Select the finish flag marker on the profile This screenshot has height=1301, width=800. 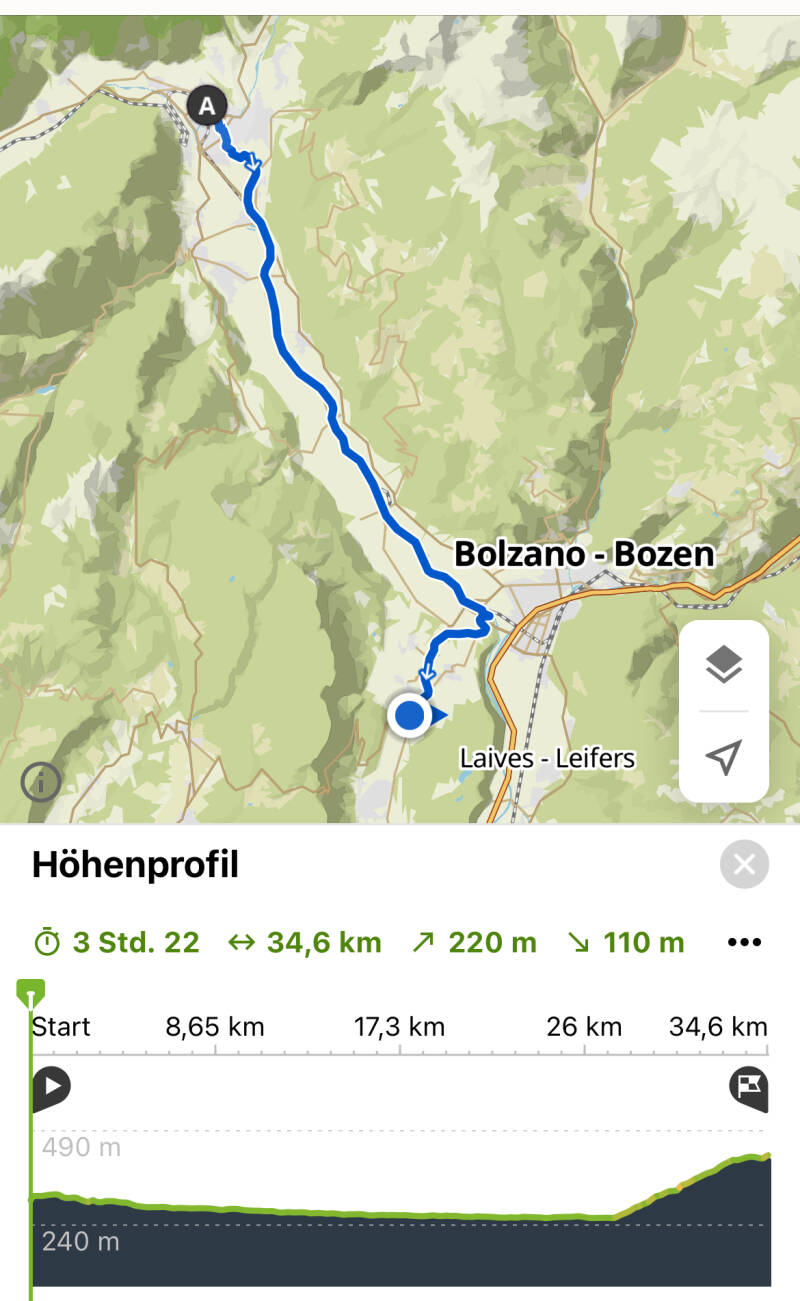tap(749, 1089)
